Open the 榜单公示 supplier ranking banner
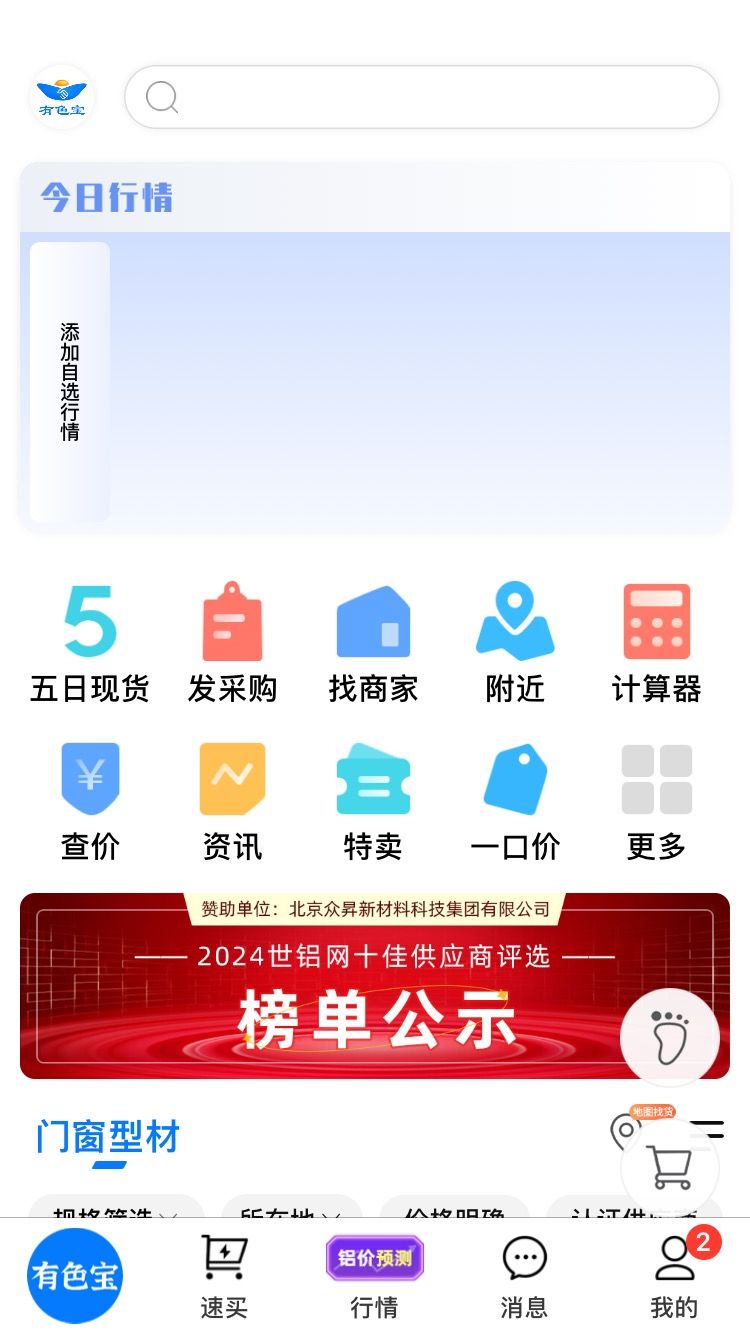The image size is (750, 1334). point(375,986)
